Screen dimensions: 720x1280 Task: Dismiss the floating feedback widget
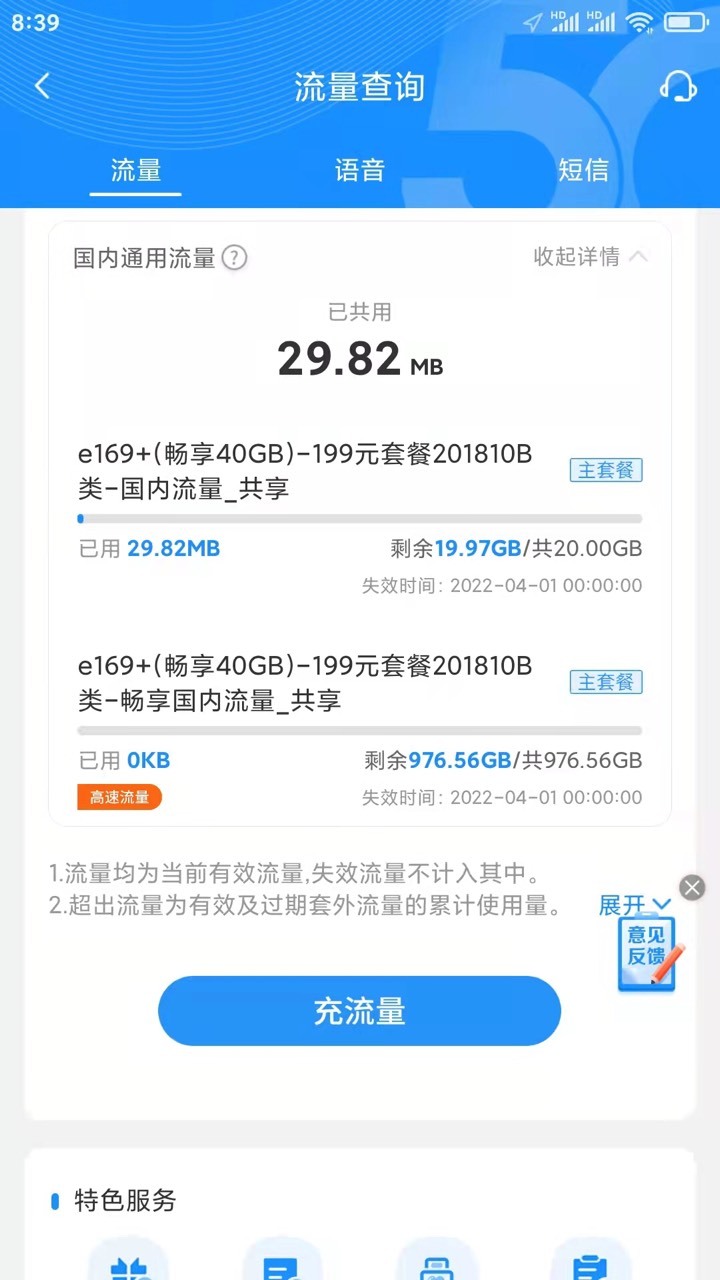coord(692,887)
